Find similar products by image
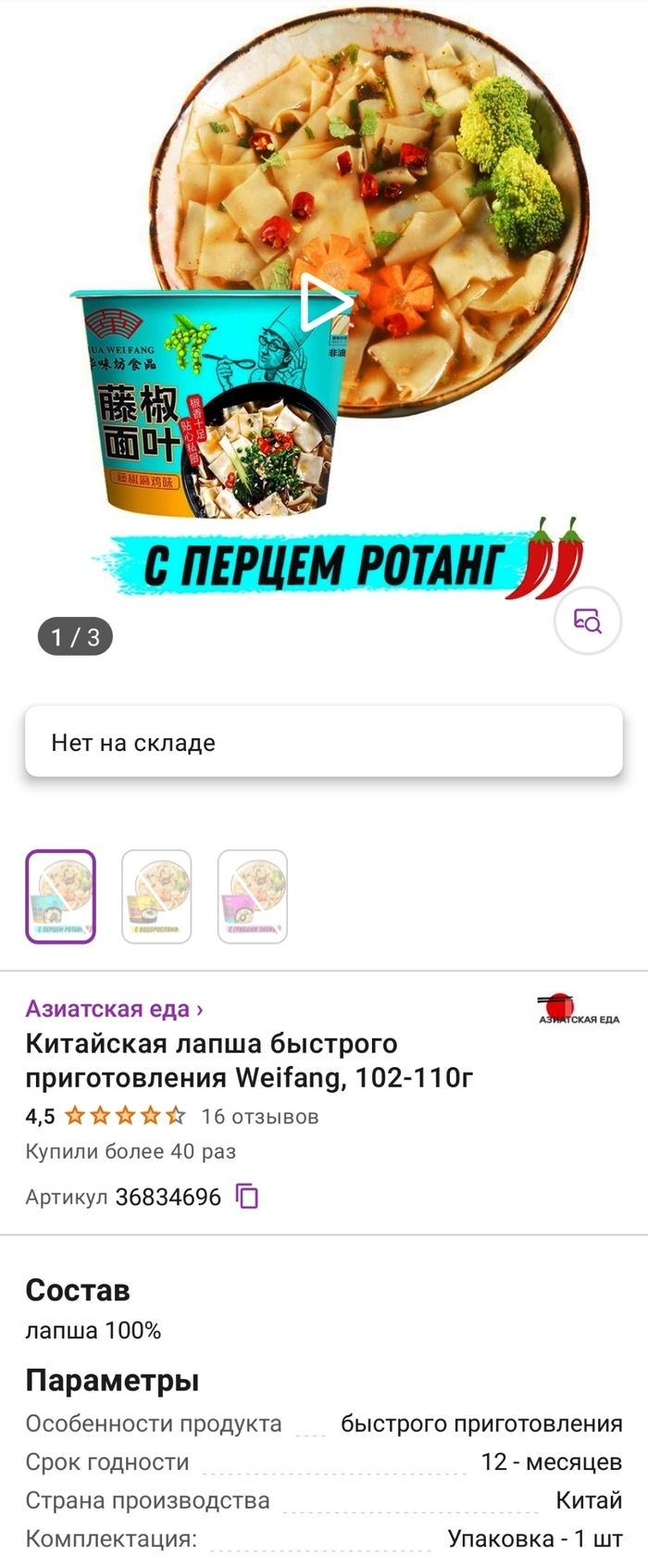This screenshot has height=1568, width=648. pyautogui.click(x=587, y=621)
